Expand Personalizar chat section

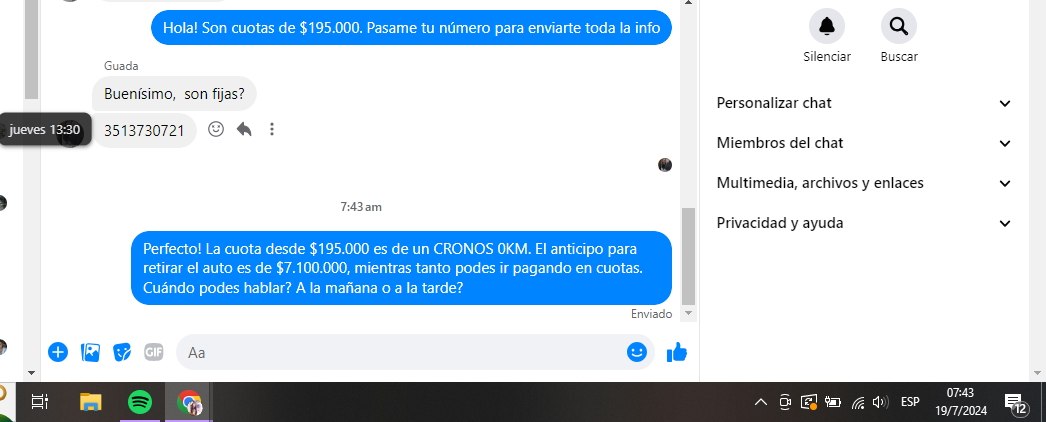click(864, 103)
